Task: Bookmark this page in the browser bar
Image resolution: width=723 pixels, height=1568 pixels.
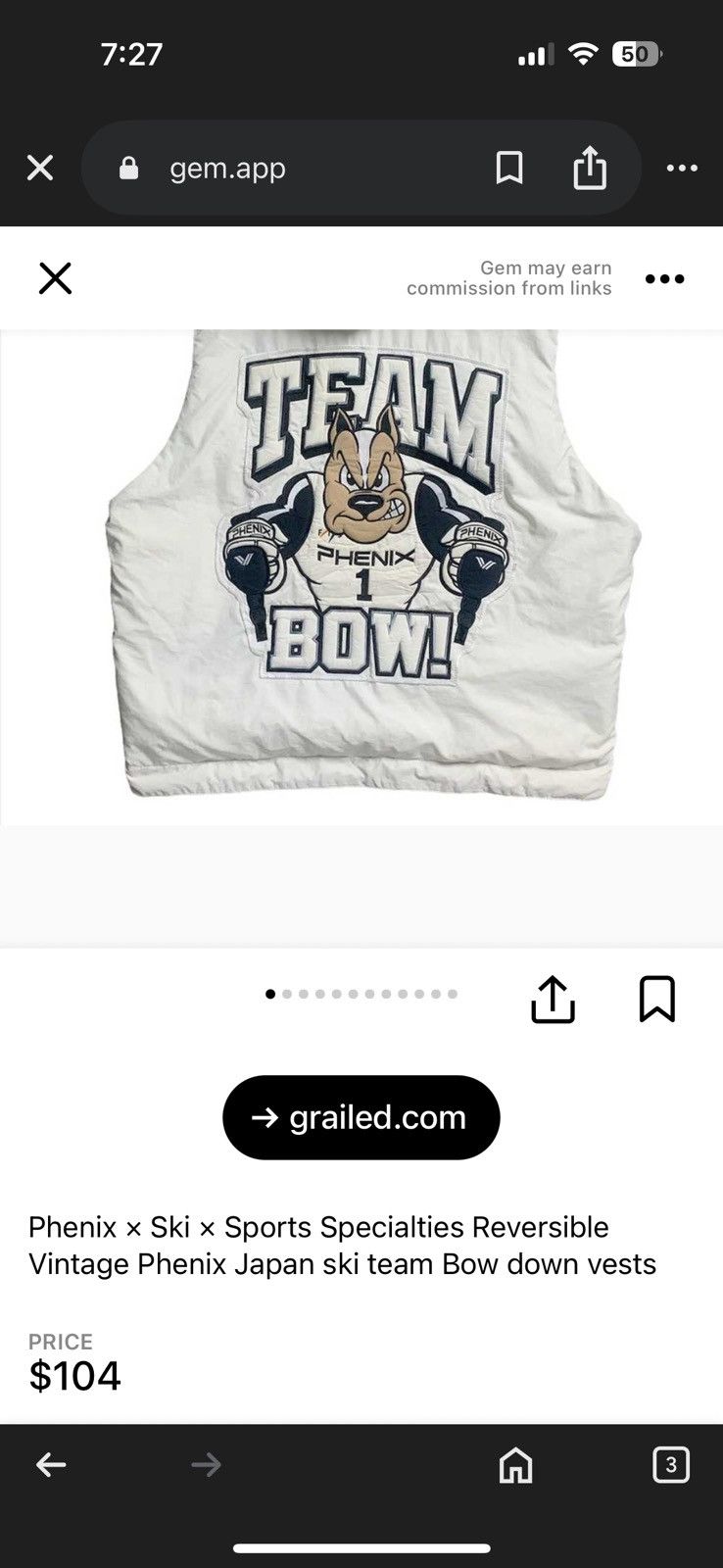Action: coord(509,168)
